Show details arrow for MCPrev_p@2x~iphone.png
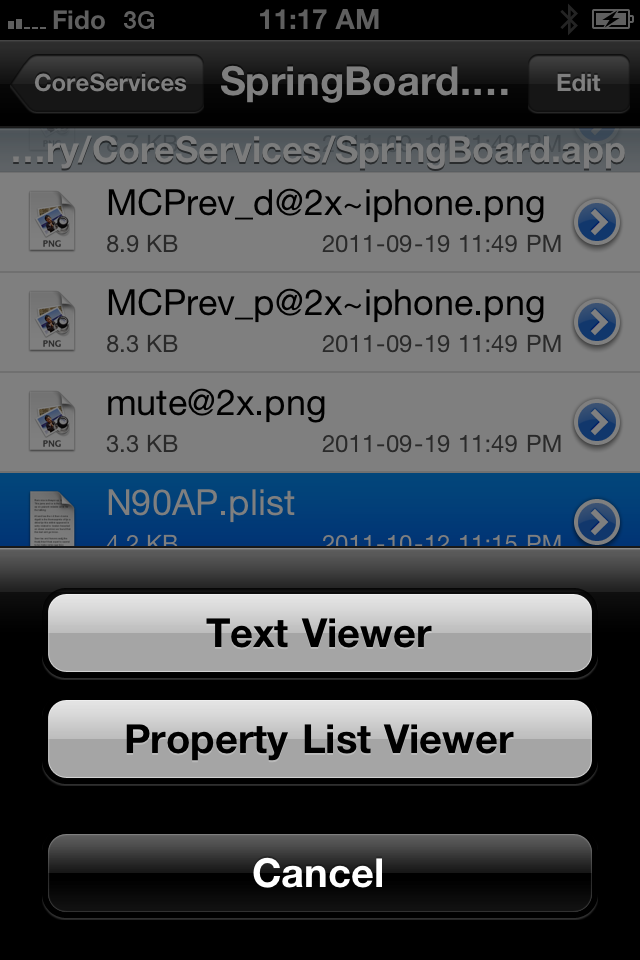The width and height of the screenshot is (640, 960). tap(597, 322)
